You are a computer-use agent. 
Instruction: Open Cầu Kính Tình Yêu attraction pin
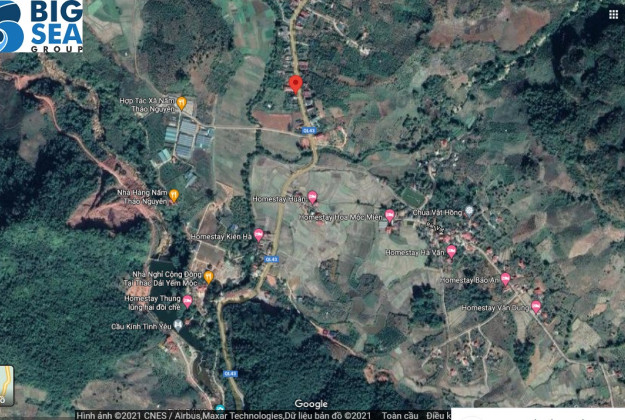178,326
